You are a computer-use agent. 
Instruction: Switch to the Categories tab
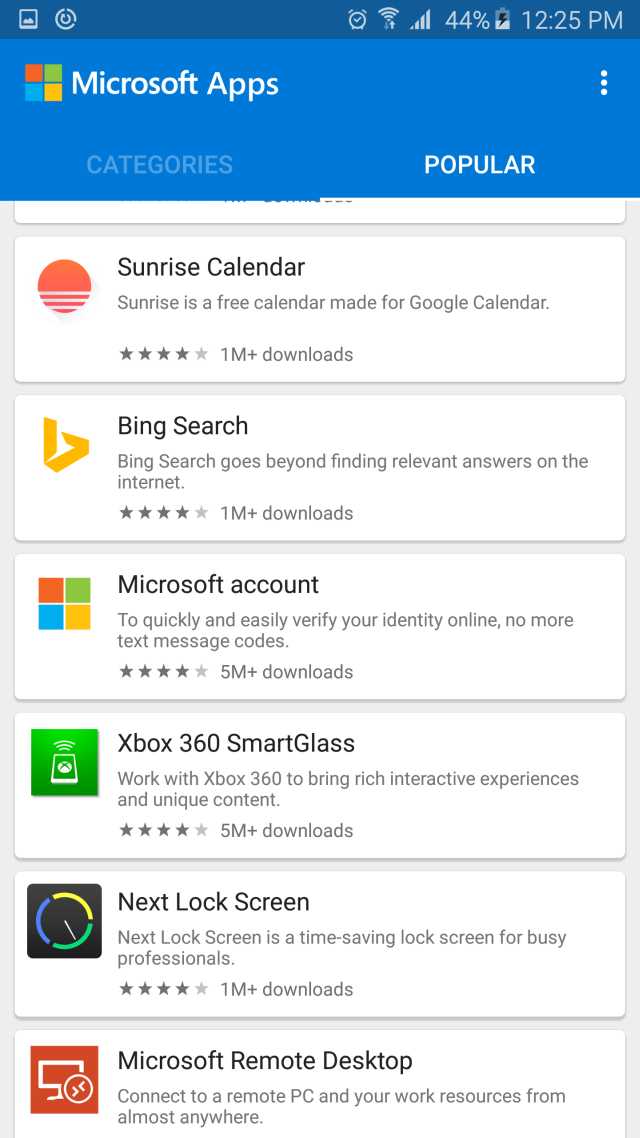[160, 165]
